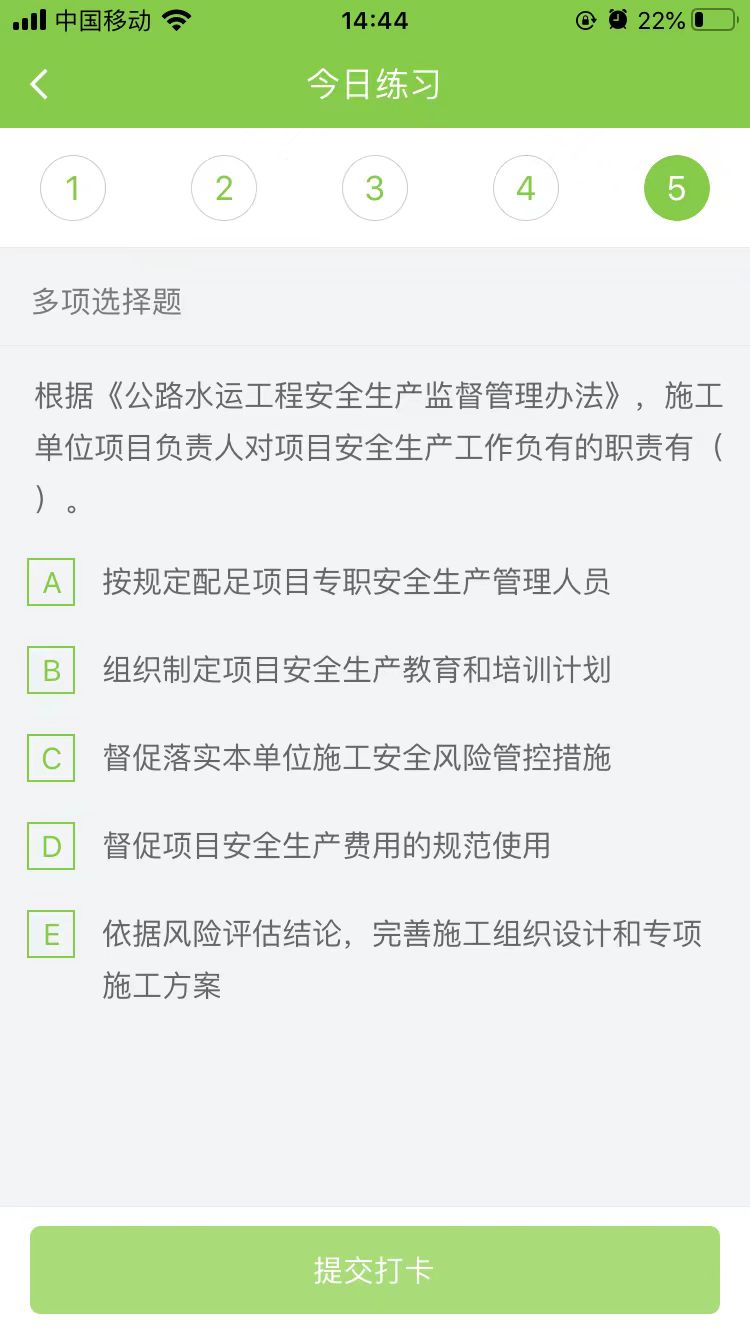Viewport: 750px width, 1334px height.
Task: Mark option D 督促项目安全生产费用的规范使用
Action: tap(51, 846)
